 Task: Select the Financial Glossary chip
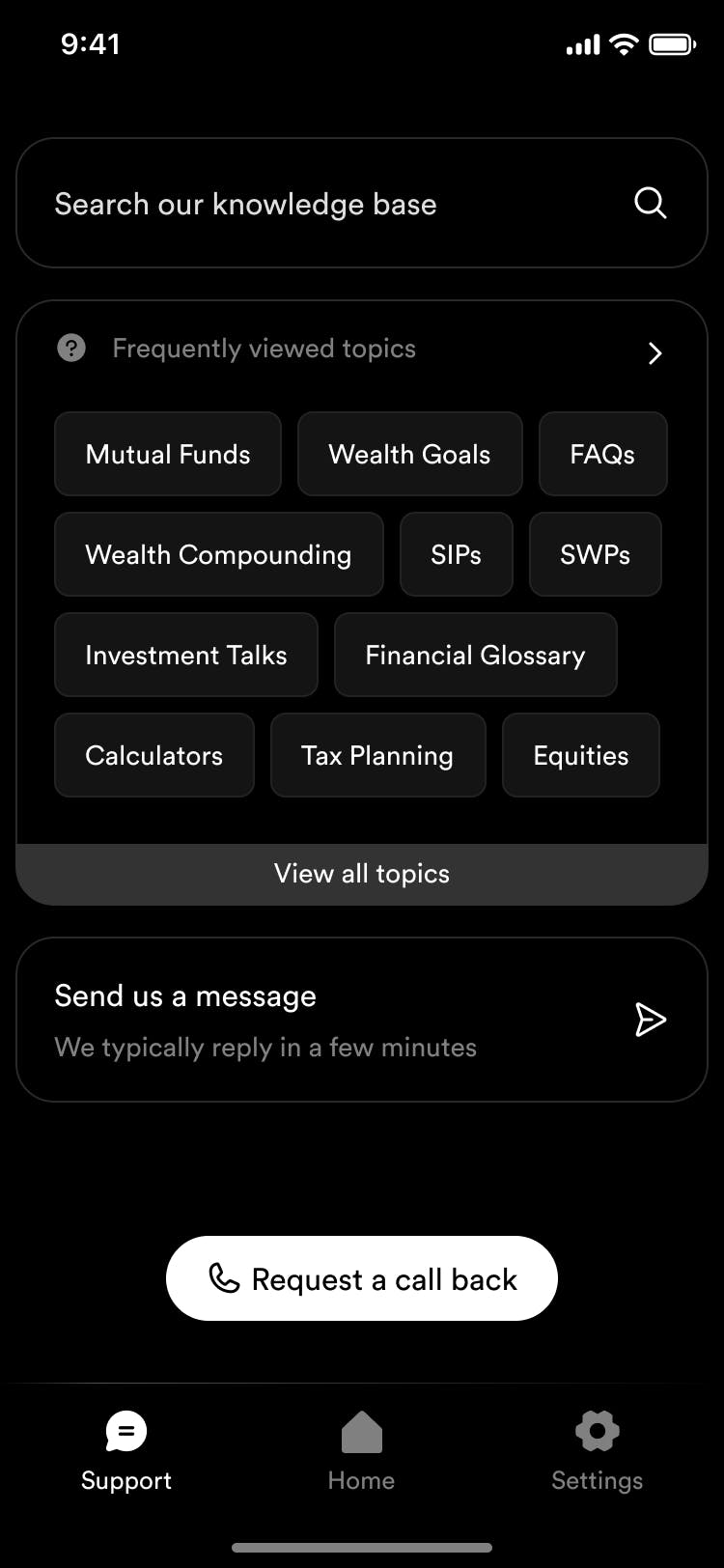click(476, 655)
